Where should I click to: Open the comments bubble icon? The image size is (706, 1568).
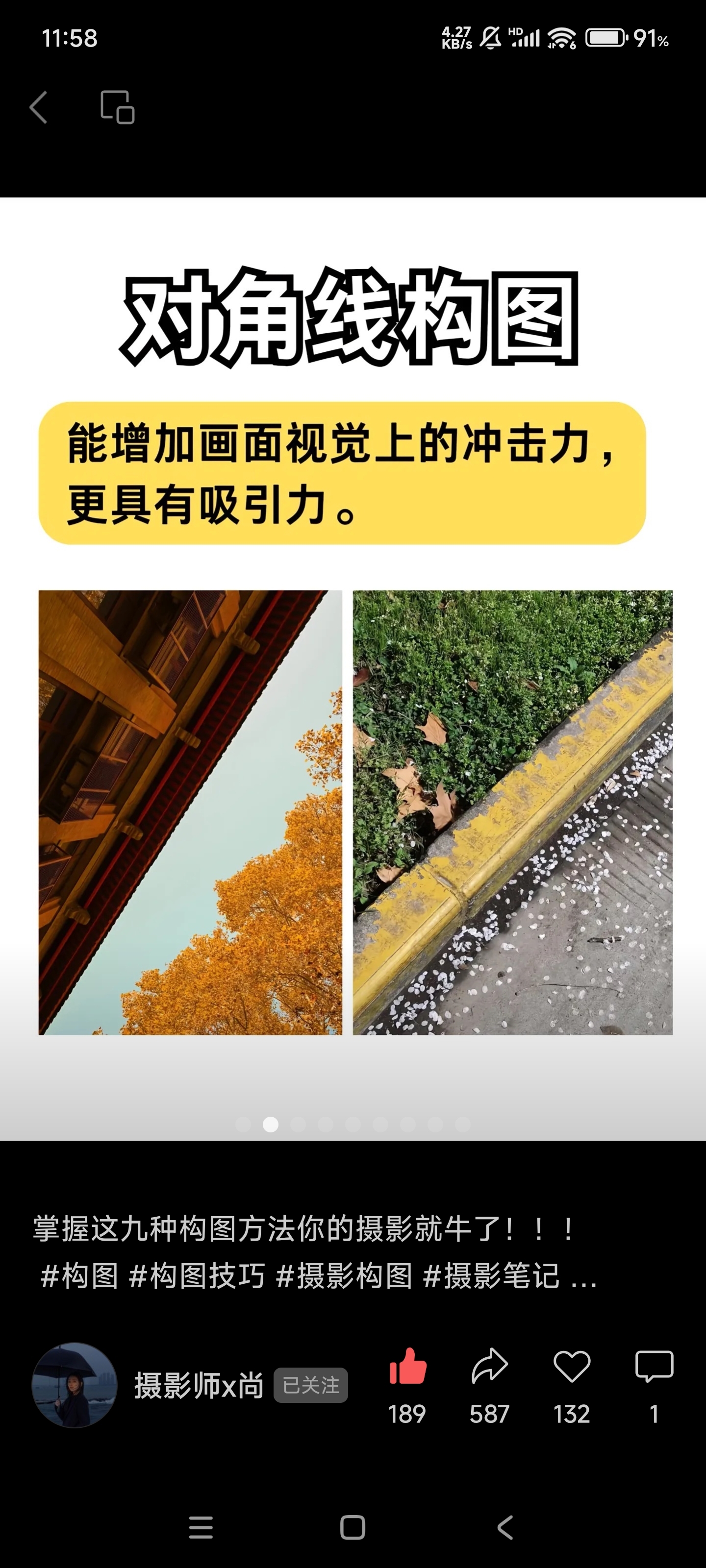654,1366
